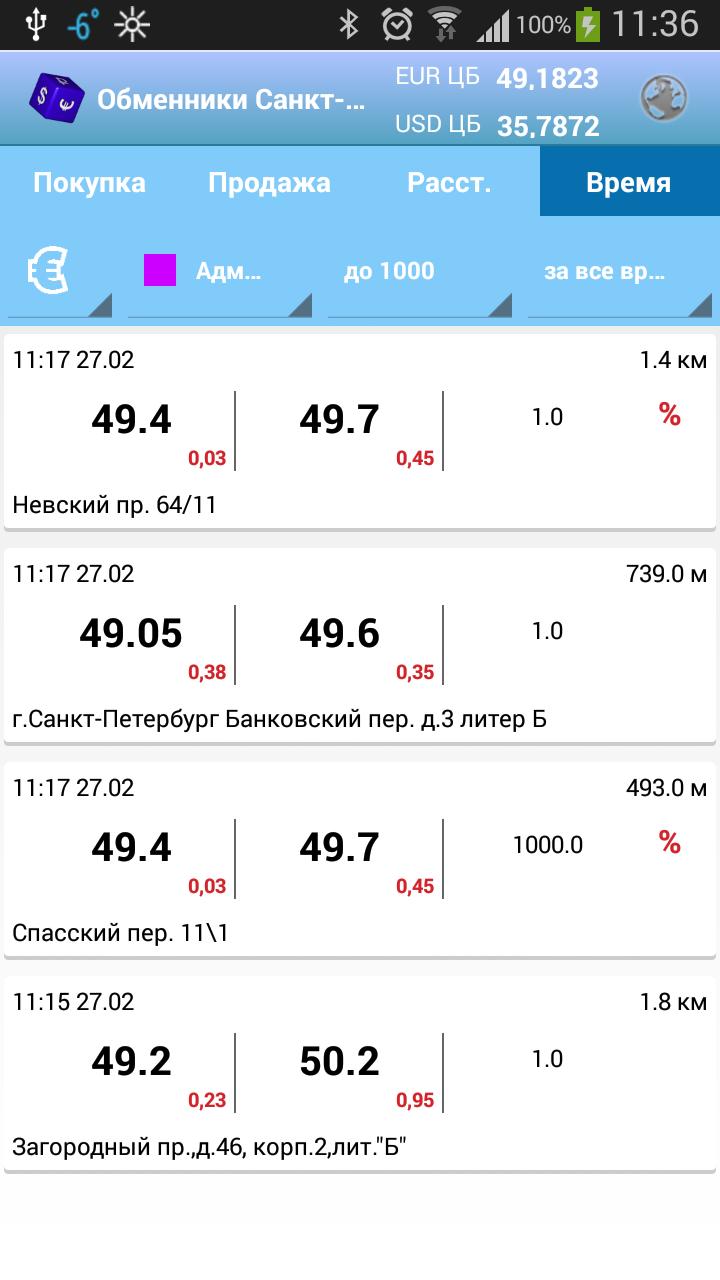
Task: Switch to the Продажа tab
Action: point(269,182)
